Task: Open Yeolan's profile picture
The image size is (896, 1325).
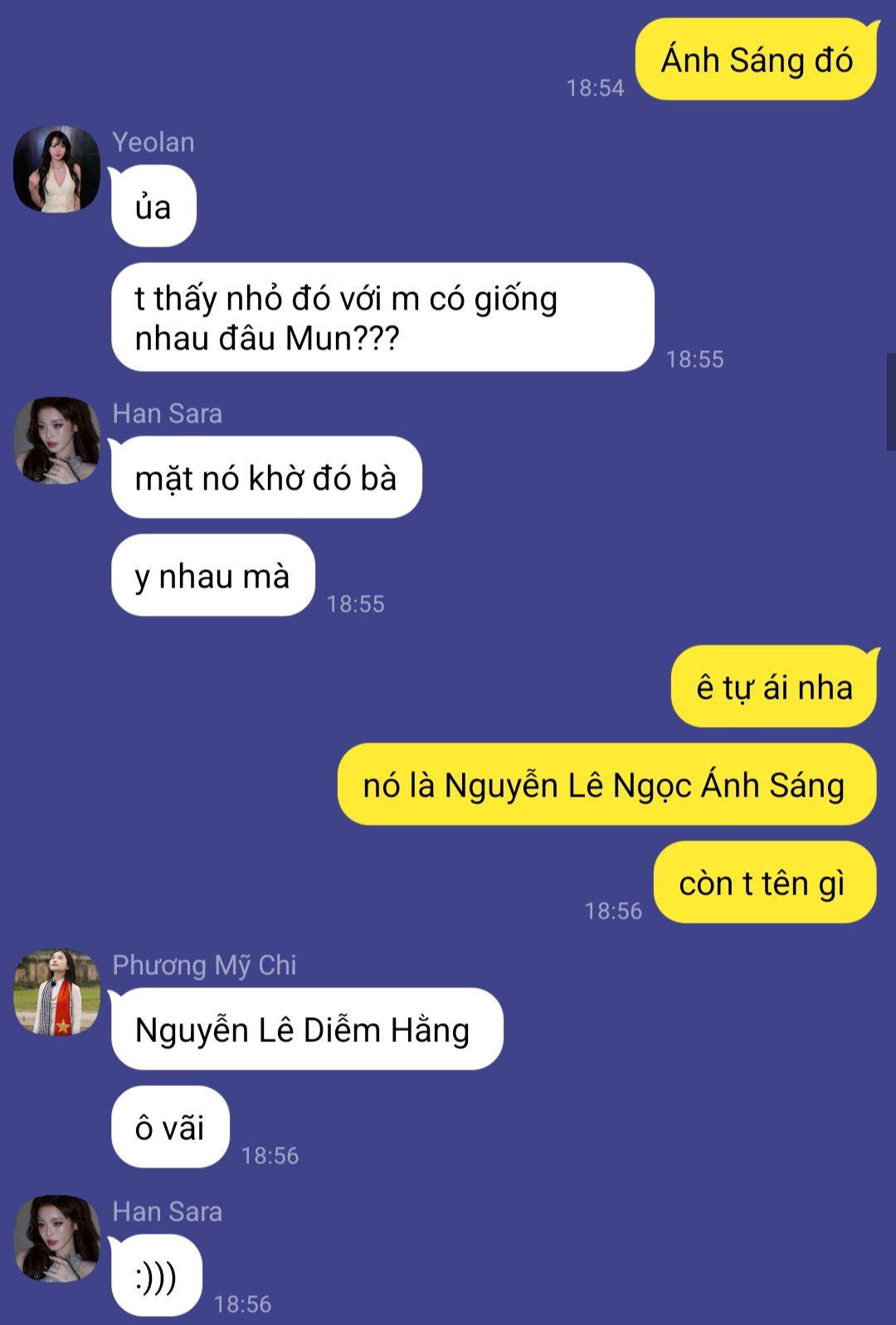Action: click(x=56, y=169)
